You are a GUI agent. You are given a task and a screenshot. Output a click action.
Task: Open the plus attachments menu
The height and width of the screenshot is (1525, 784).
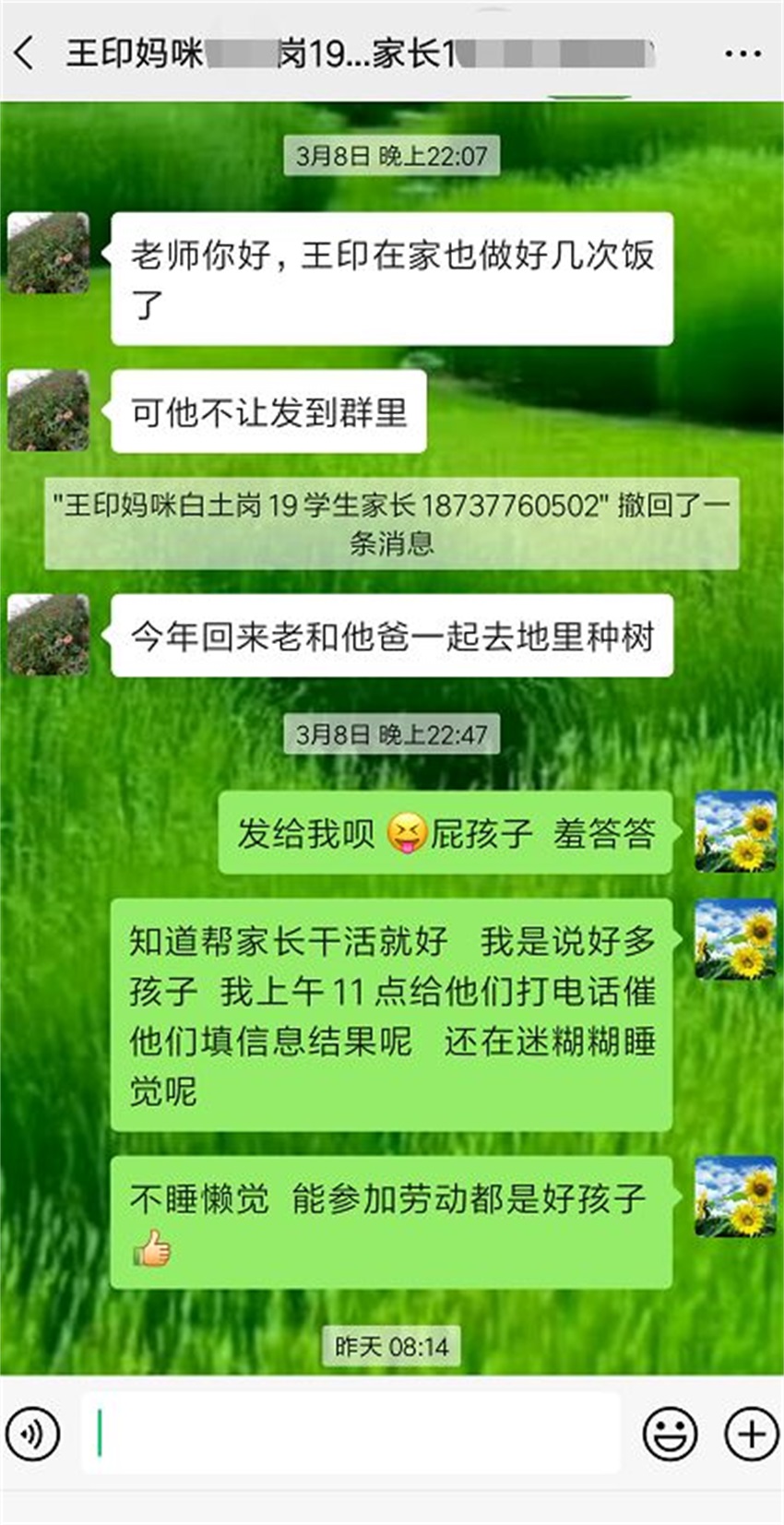point(751,1433)
